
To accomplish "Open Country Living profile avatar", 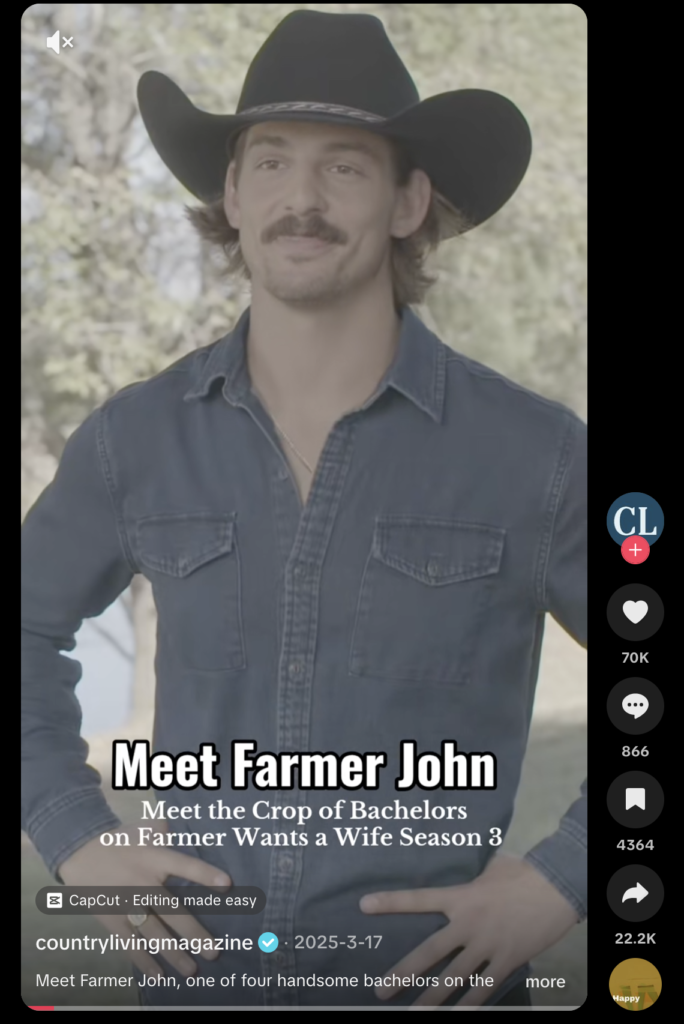I will tap(635, 518).
